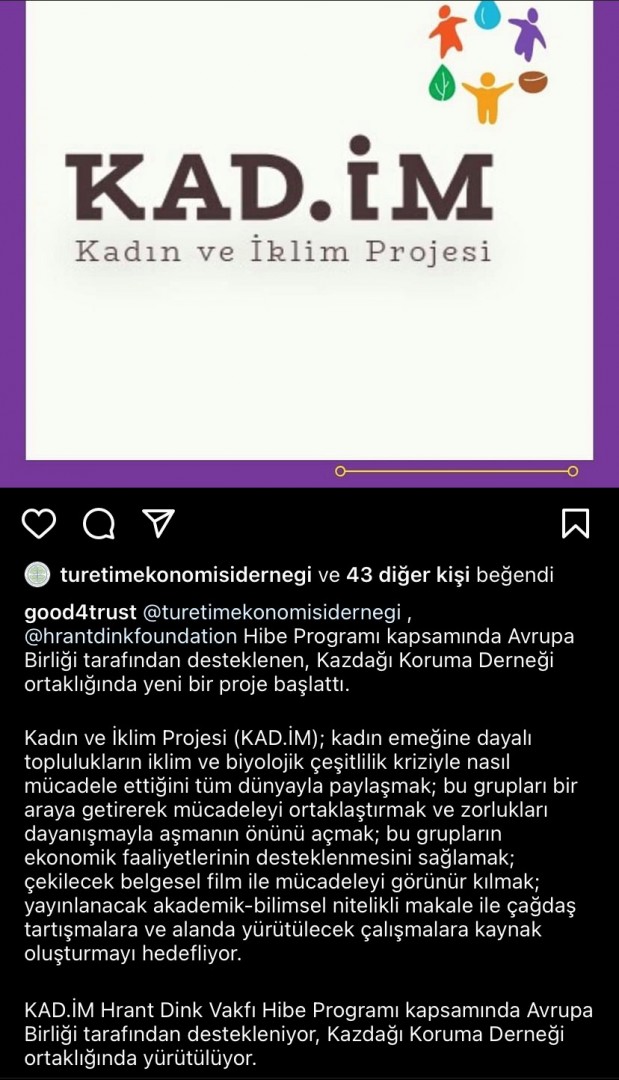Open the good4trust profile from the caption
Screen dimensions: 619x1080
[x=81, y=612]
